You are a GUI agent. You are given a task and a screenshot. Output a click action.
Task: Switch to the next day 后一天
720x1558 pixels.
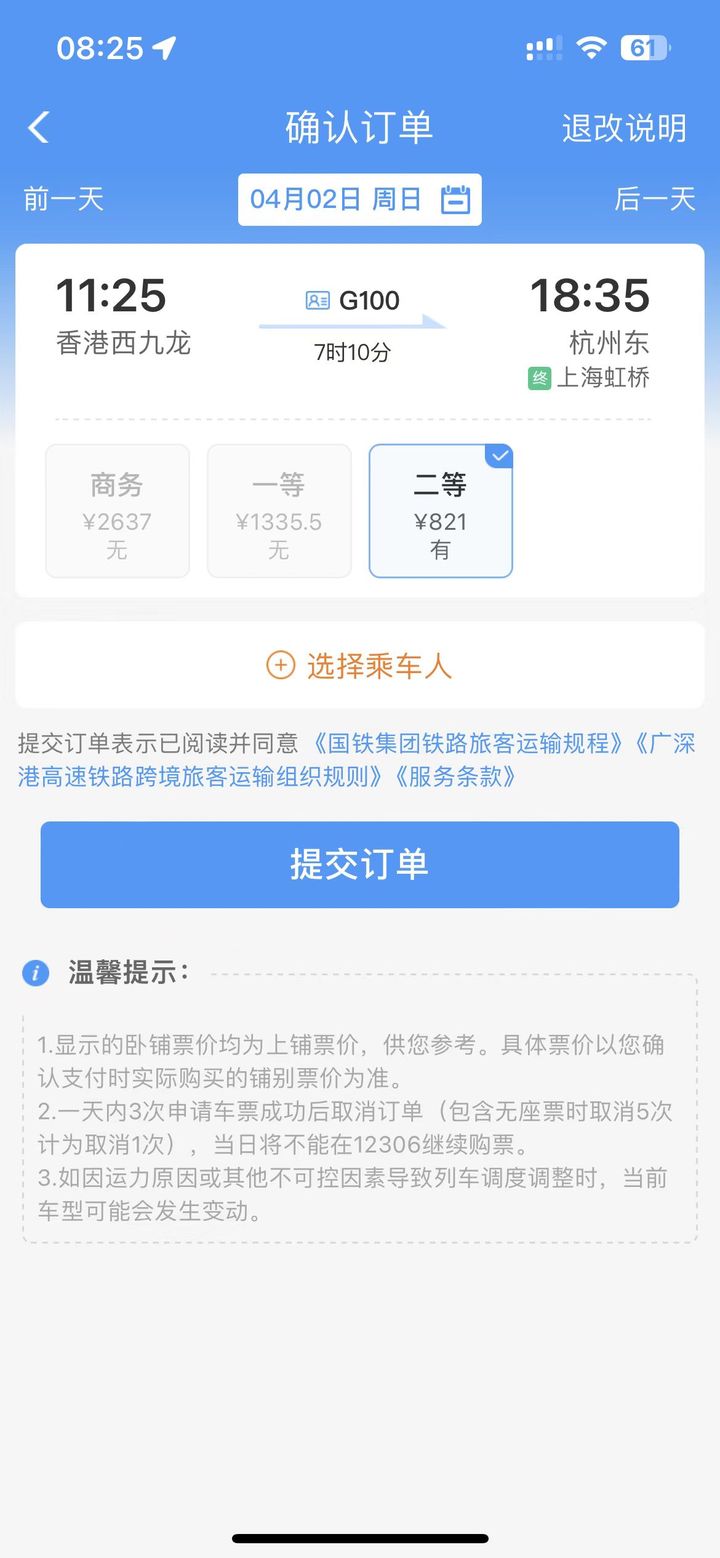655,199
